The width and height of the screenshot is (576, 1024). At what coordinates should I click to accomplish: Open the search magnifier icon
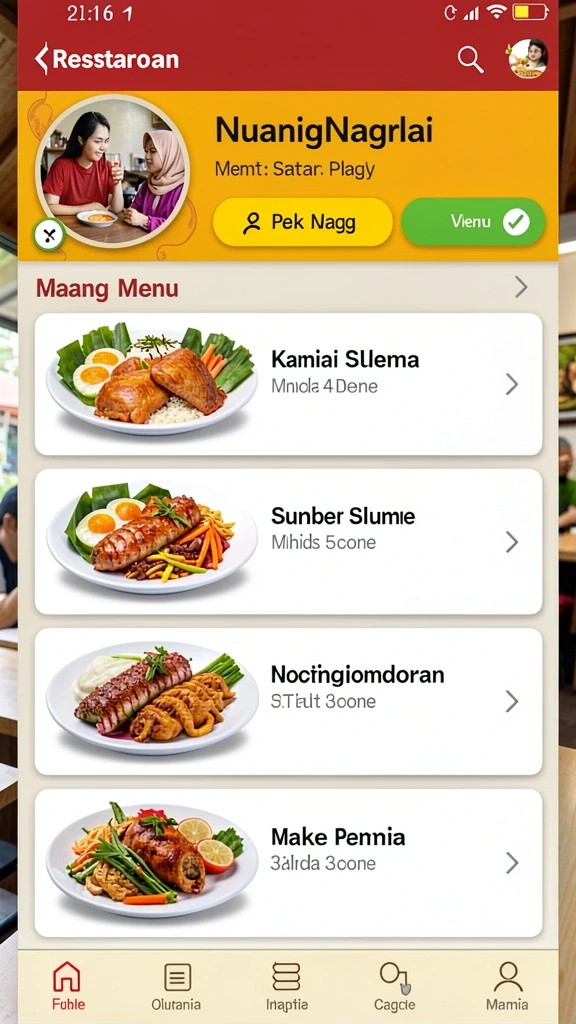point(470,59)
